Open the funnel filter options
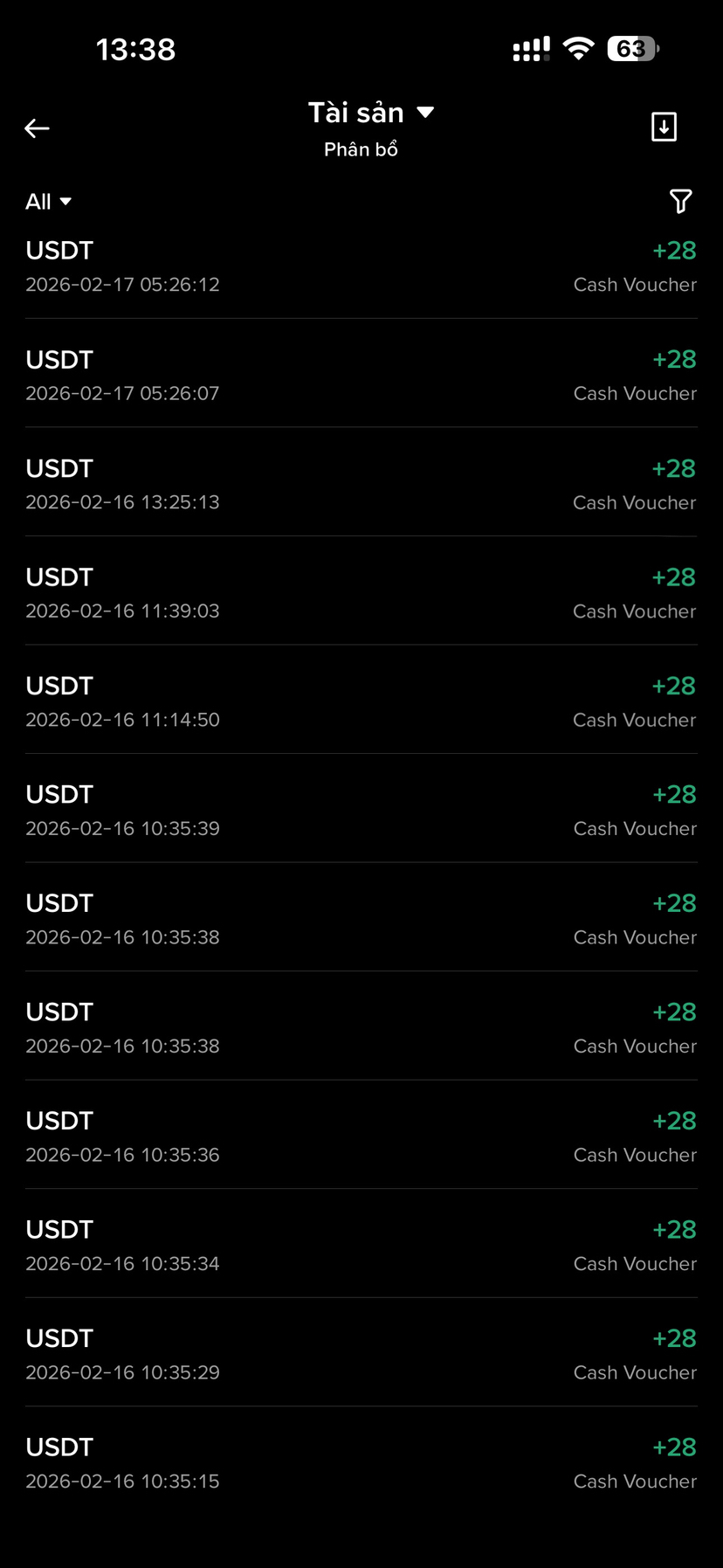723x1568 pixels. coord(680,202)
